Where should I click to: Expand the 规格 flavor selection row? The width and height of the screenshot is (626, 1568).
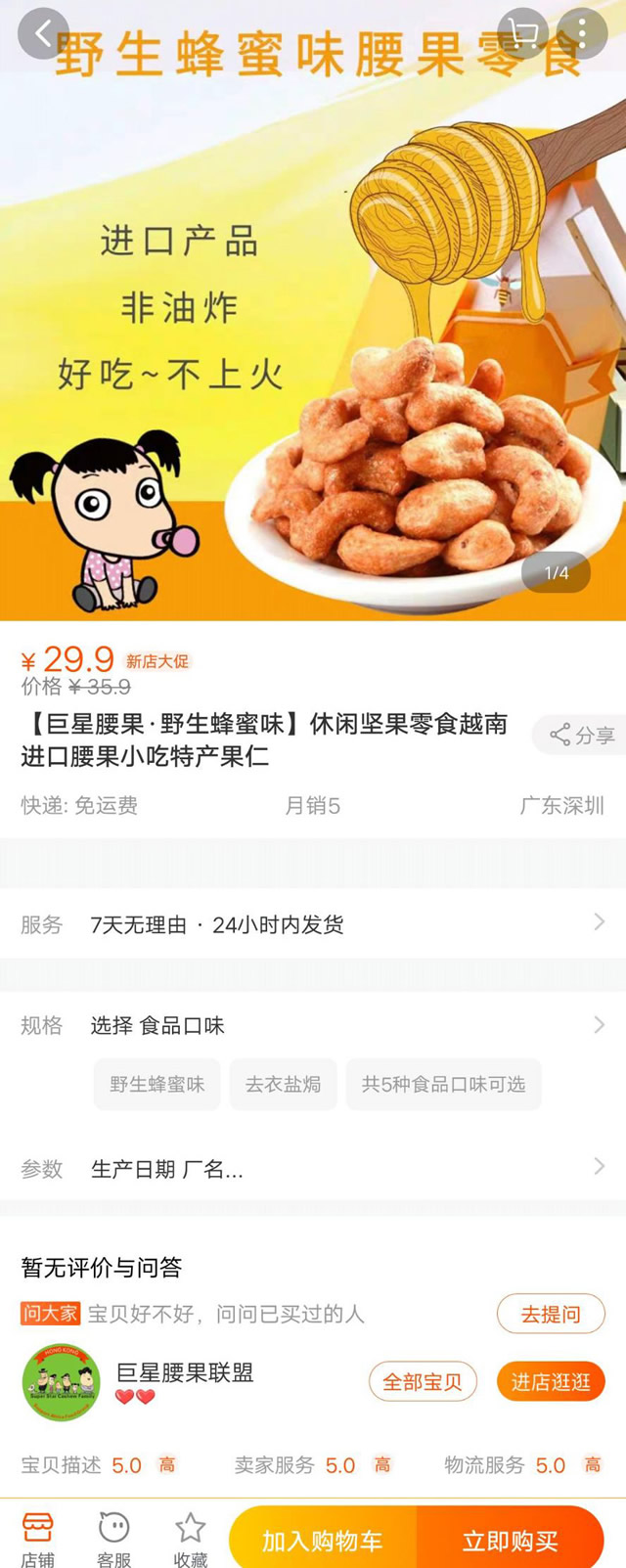[x=313, y=1025]
